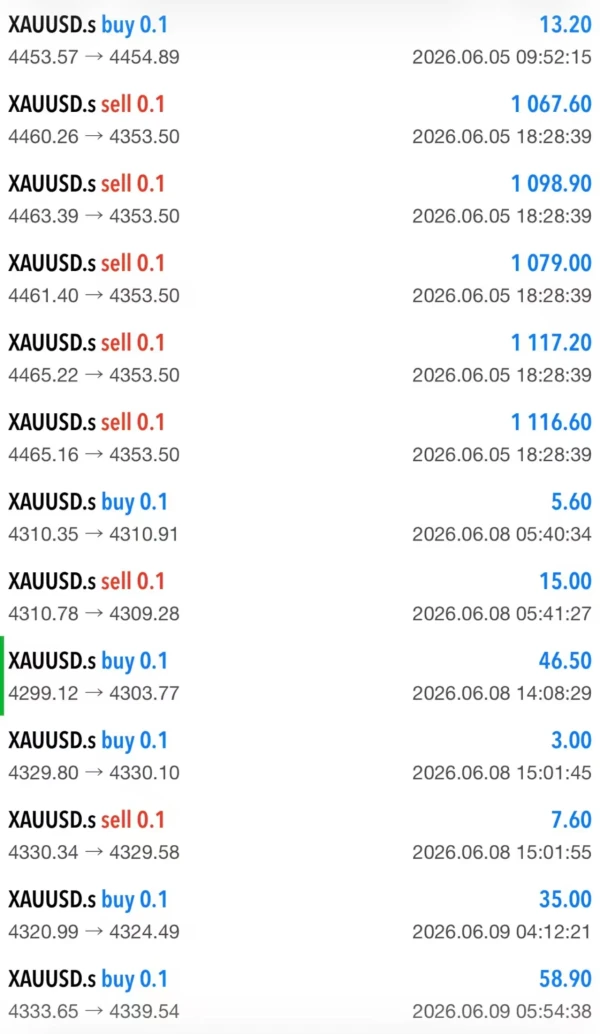
Task: Open the sell trade opened at 4465.16
Action: point(300,438)
